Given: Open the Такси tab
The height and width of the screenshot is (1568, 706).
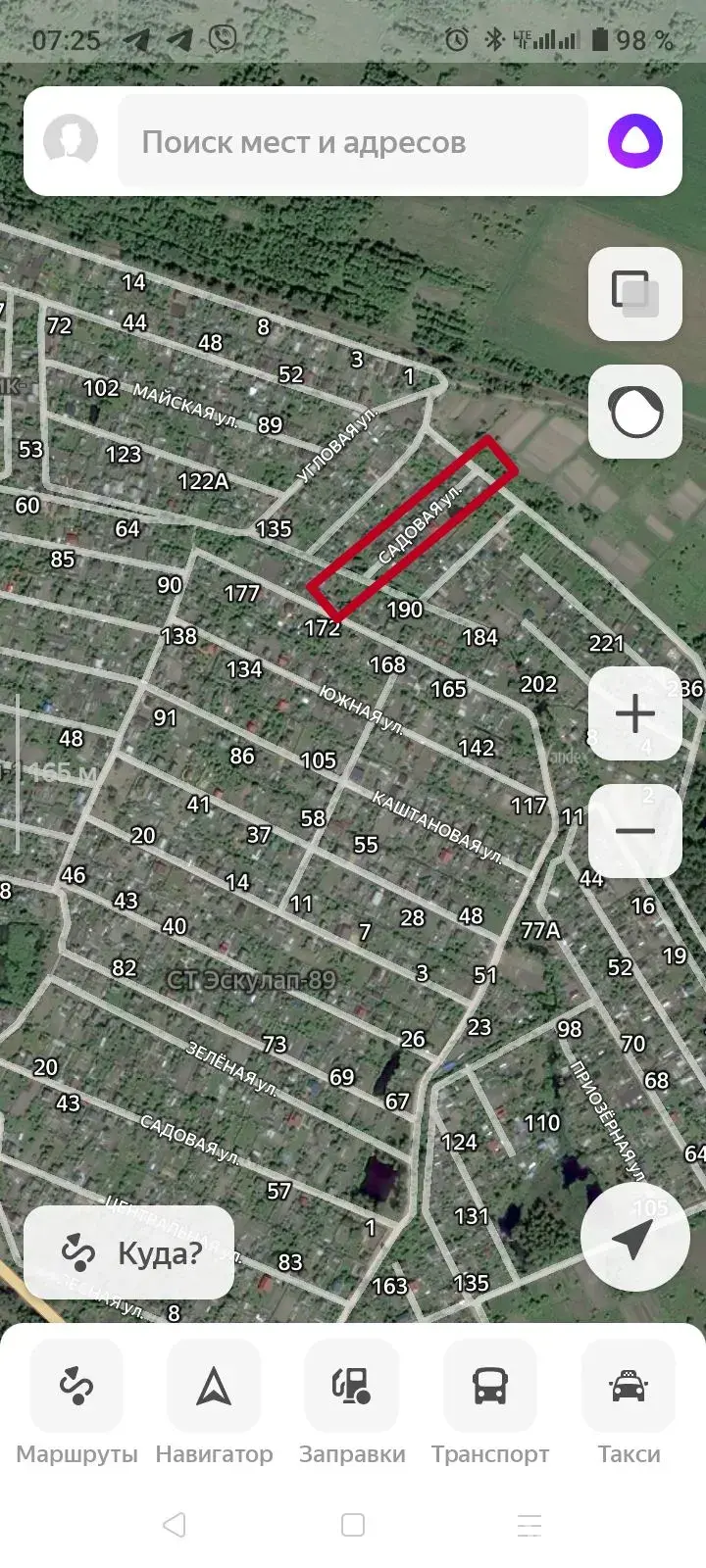Looking at the screenshot, I should [x=629, y=1403].
